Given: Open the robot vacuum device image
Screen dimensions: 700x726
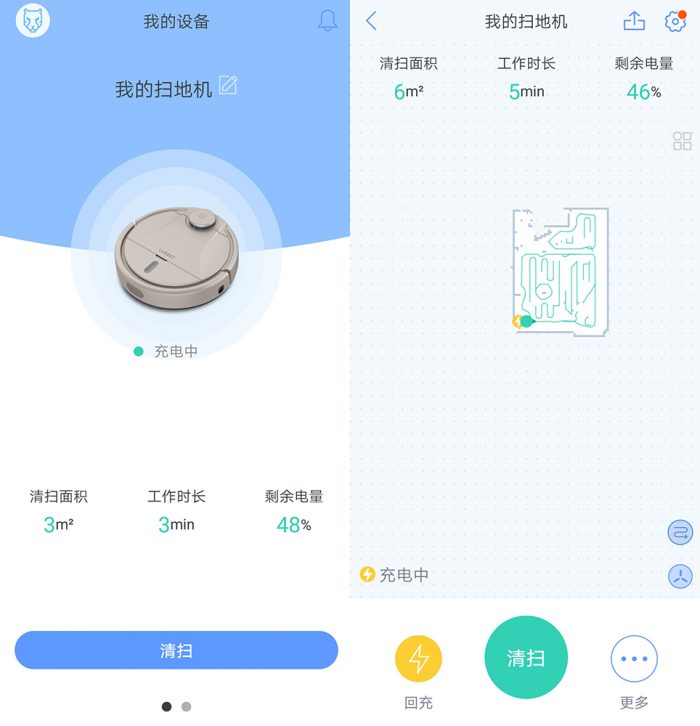Looking at the screenshot, I should point(176,256).
